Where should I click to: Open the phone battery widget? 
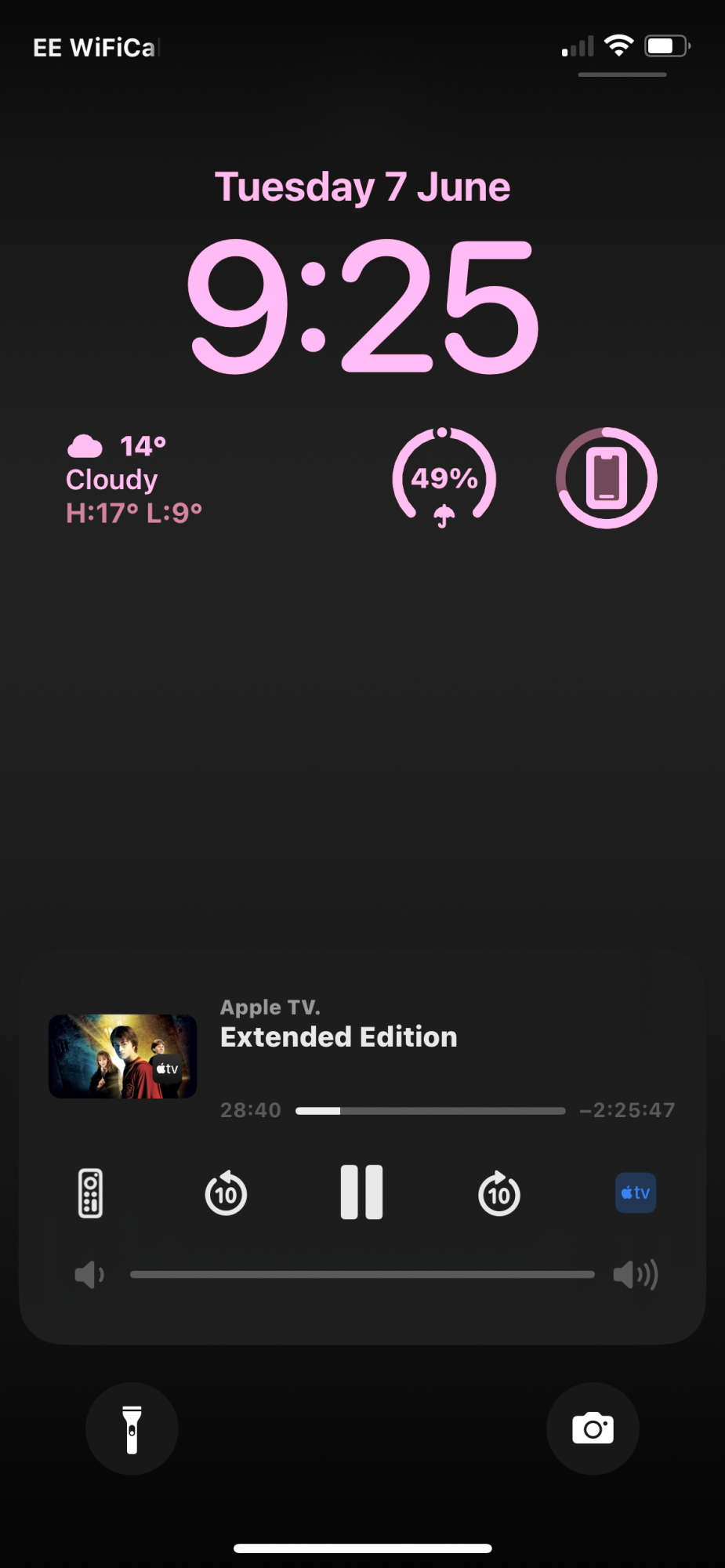point(606,477)
